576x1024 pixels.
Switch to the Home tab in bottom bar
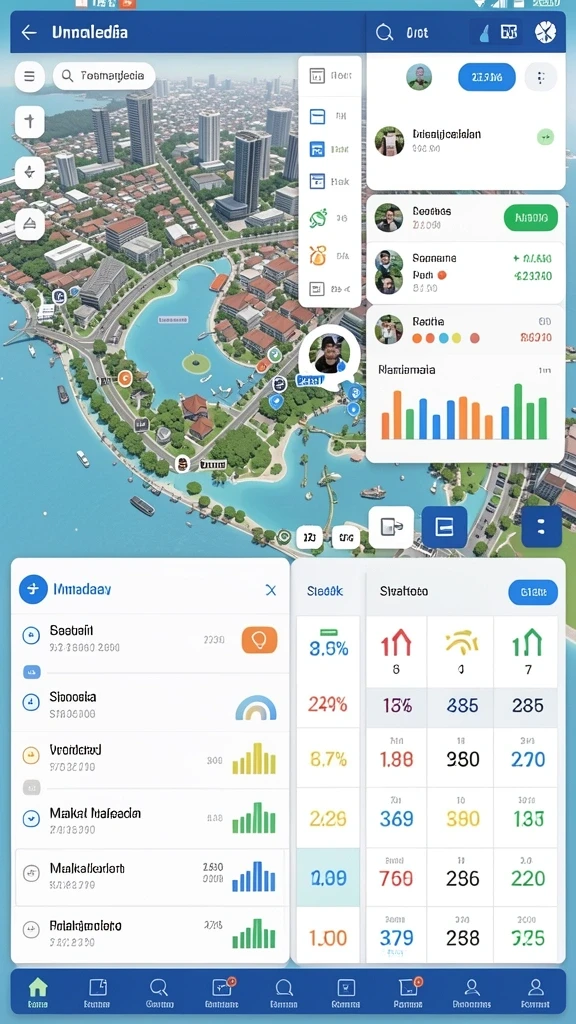click(39, 993)
